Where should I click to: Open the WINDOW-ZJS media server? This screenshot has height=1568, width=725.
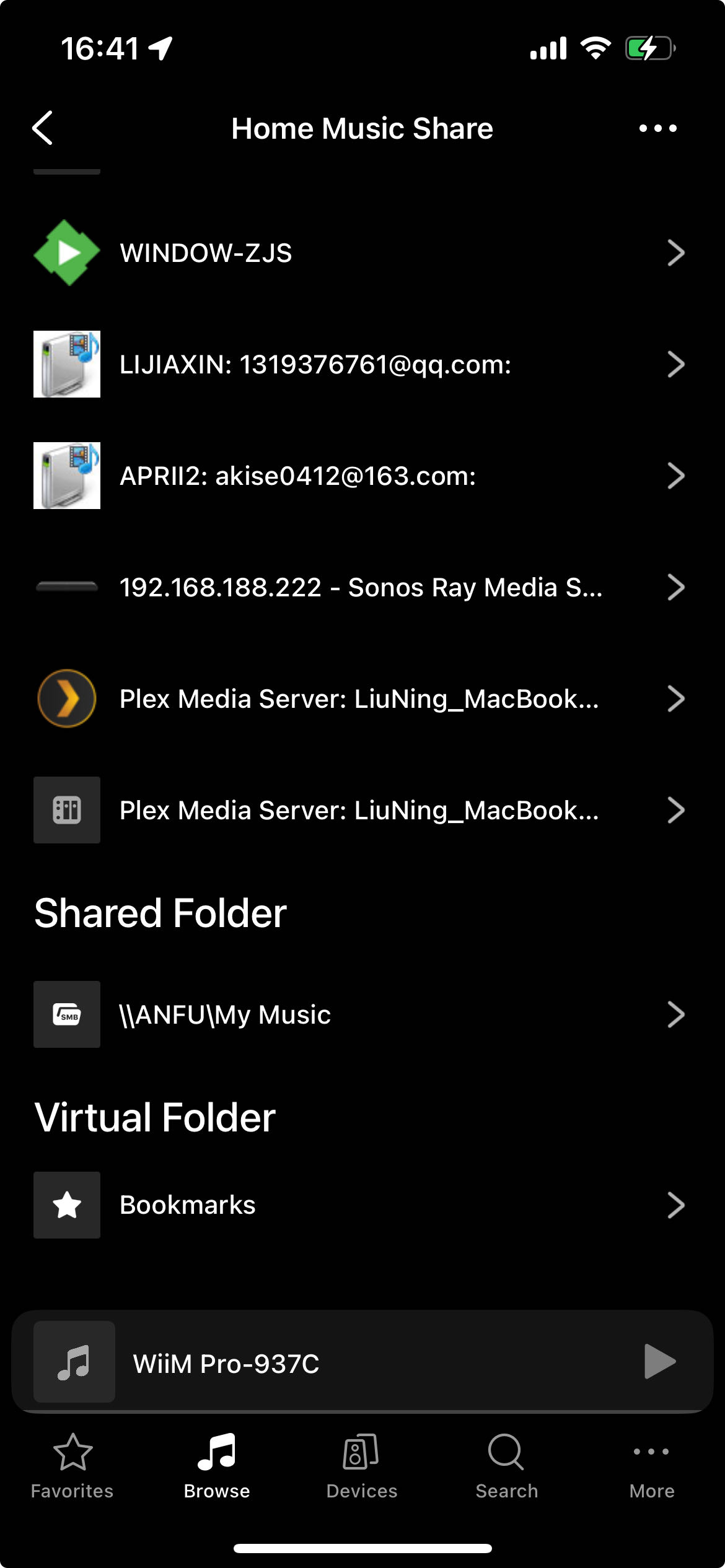tap(362, 253)
